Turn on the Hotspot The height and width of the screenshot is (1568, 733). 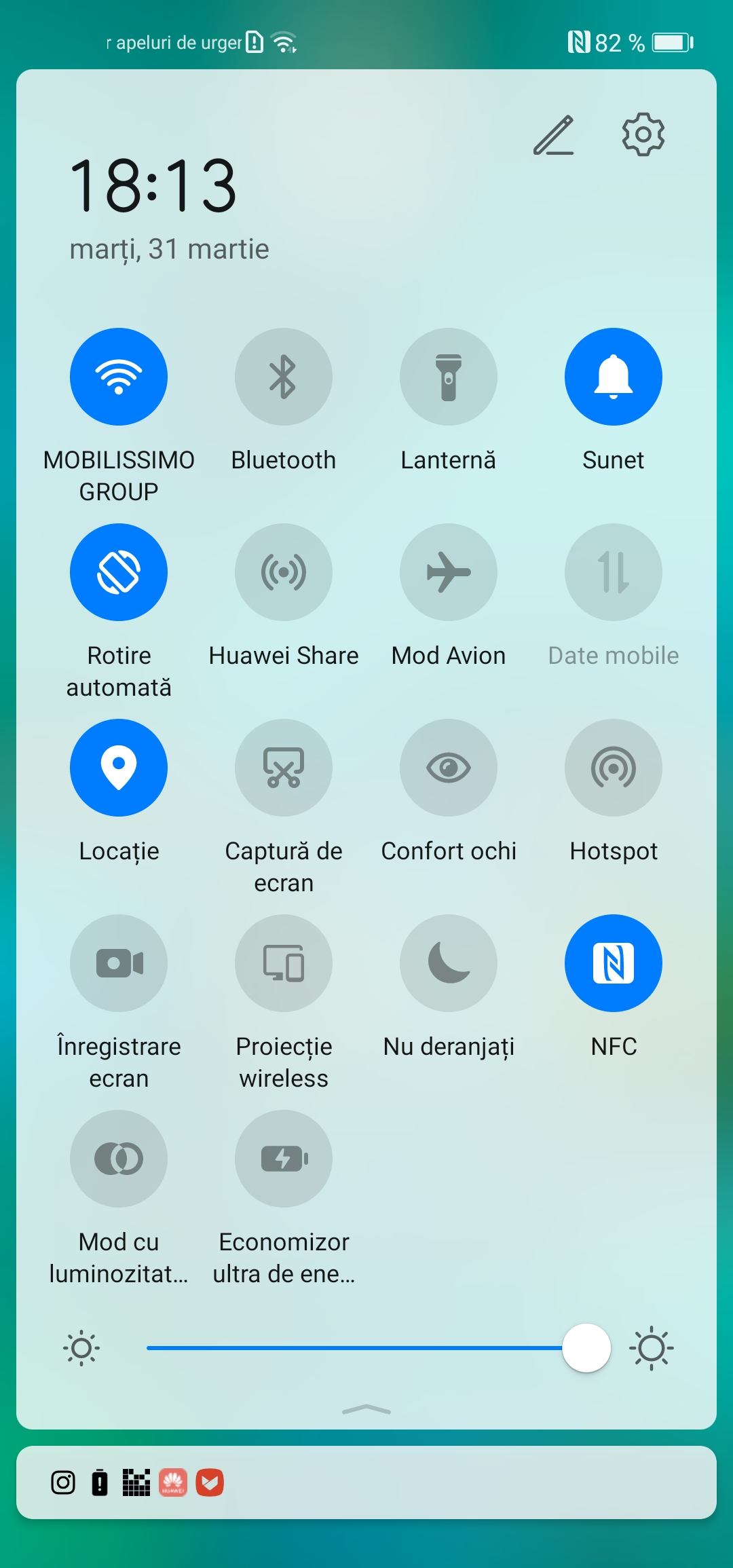[x=614, y=768]
